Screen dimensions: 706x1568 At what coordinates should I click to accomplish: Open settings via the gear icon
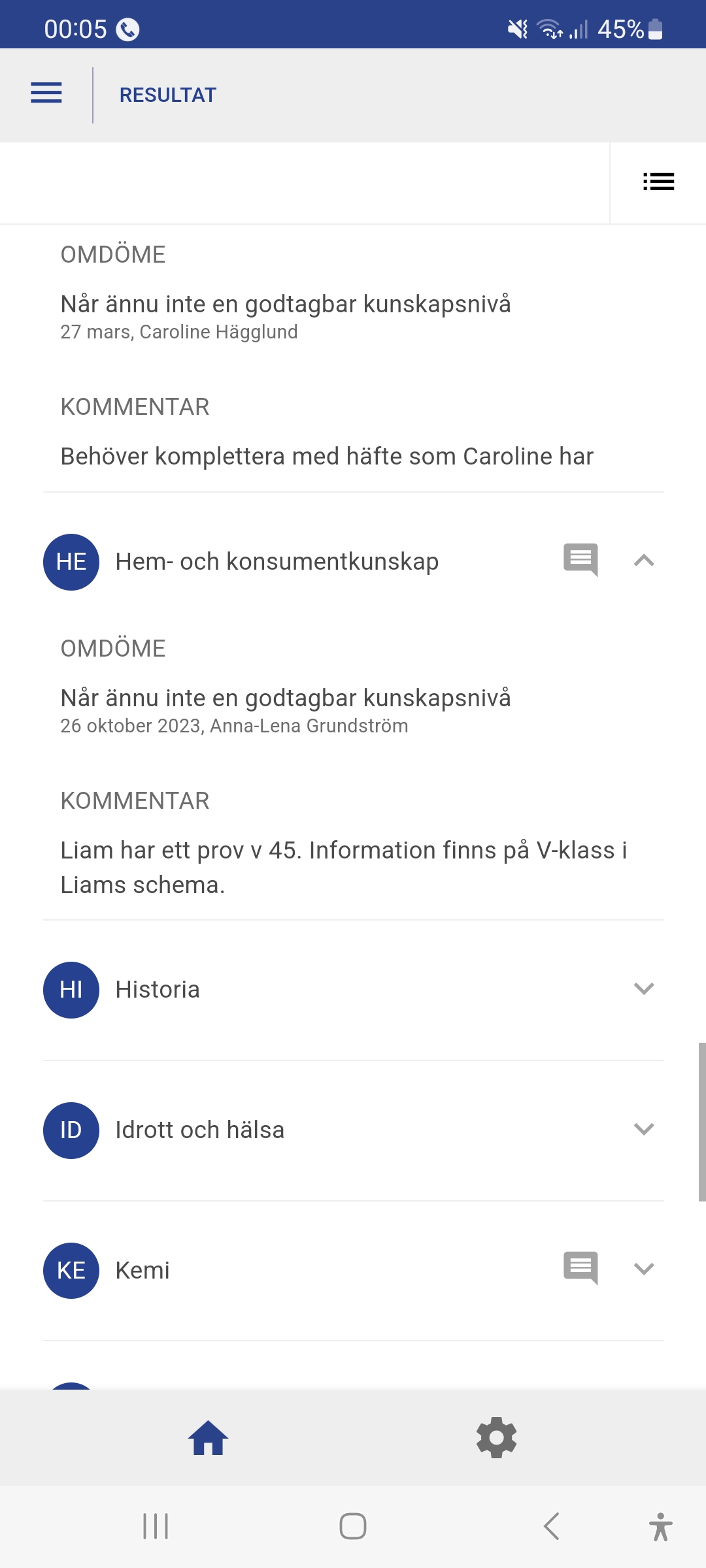click(496, 1438)
